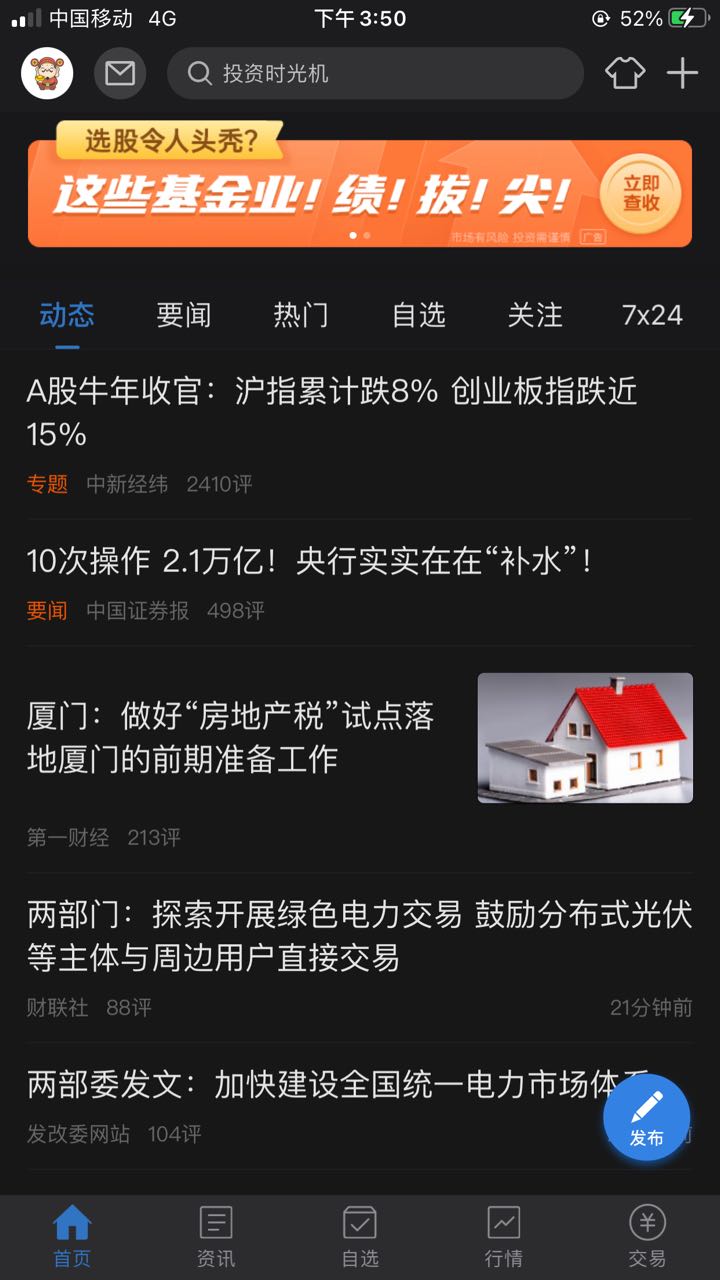Open the profile avatar

[x=47, y=73]
